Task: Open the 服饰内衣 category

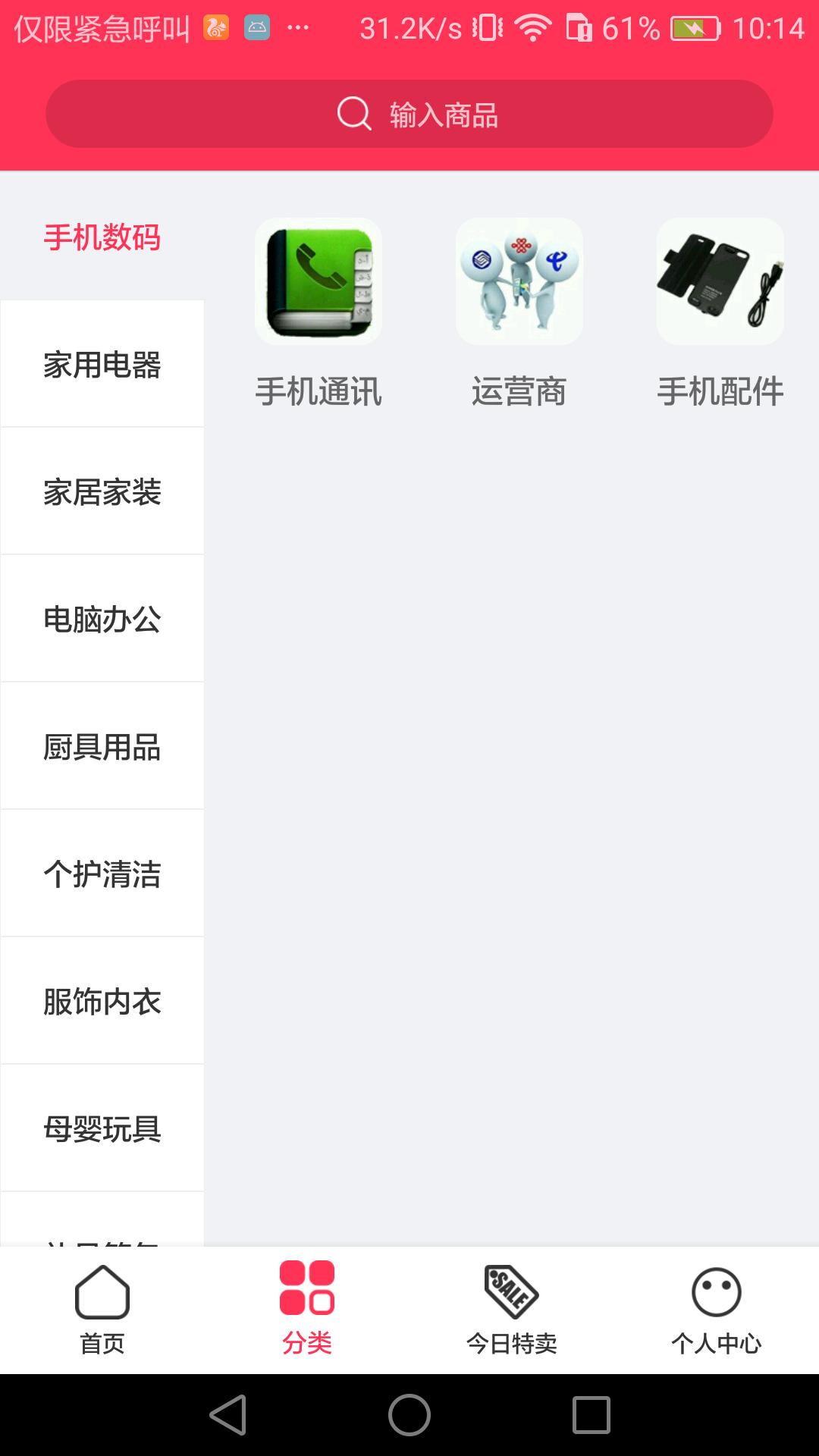Action: pos(103,1001)
